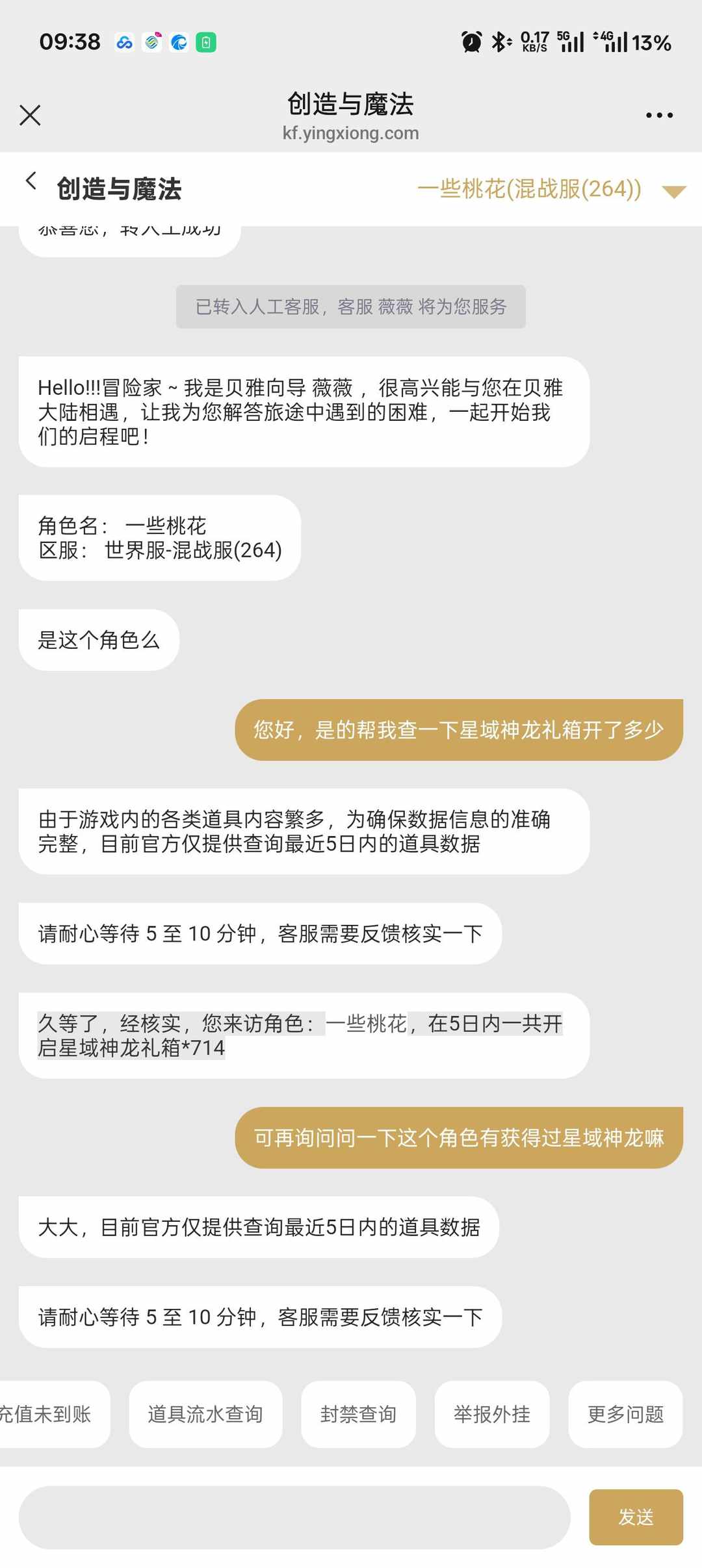Tap the green battery app status icon
The width and height of the screenshot is (702, 1568).
207,43
